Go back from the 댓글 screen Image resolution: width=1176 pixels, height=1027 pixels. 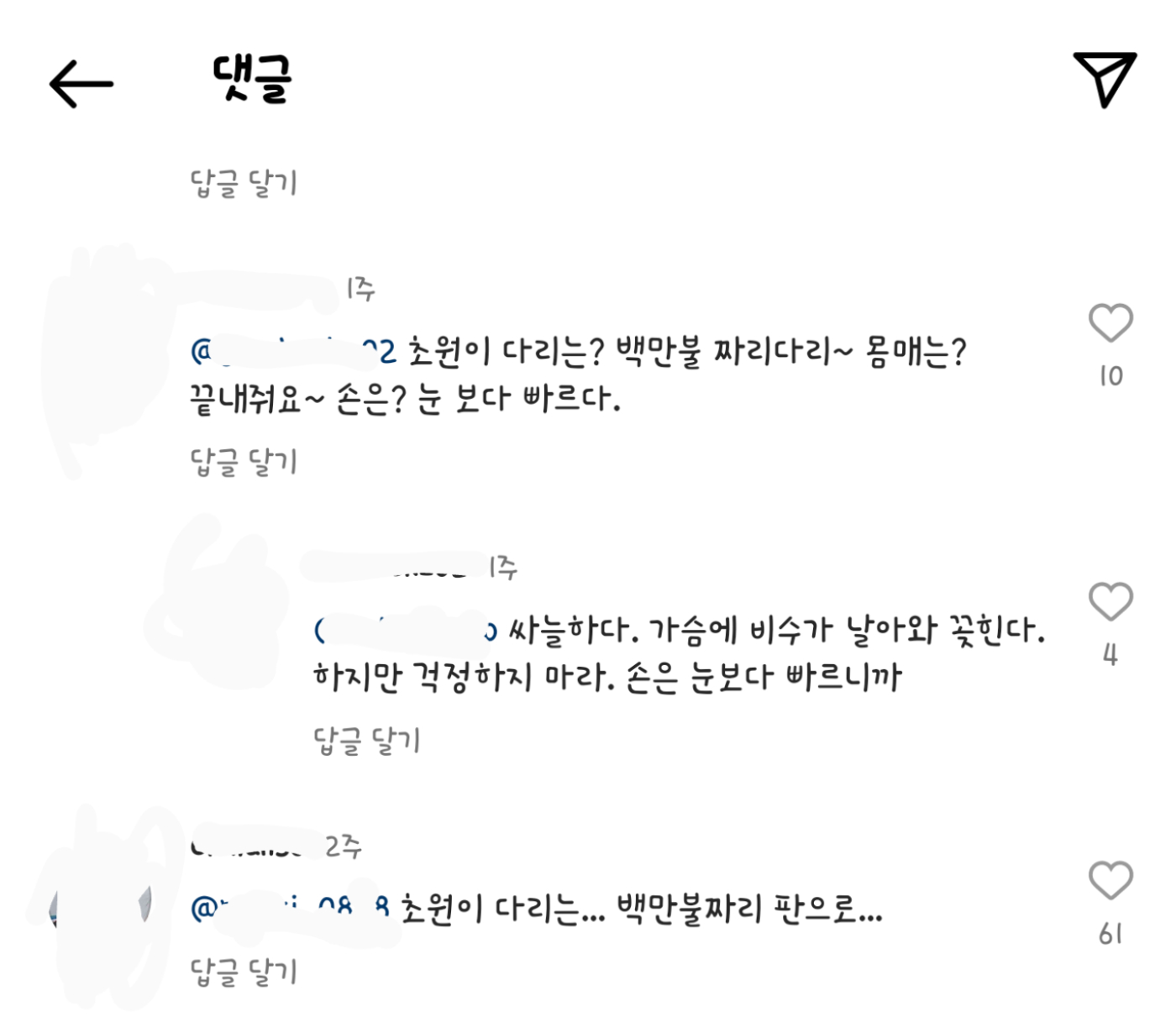tap(81, 83)
